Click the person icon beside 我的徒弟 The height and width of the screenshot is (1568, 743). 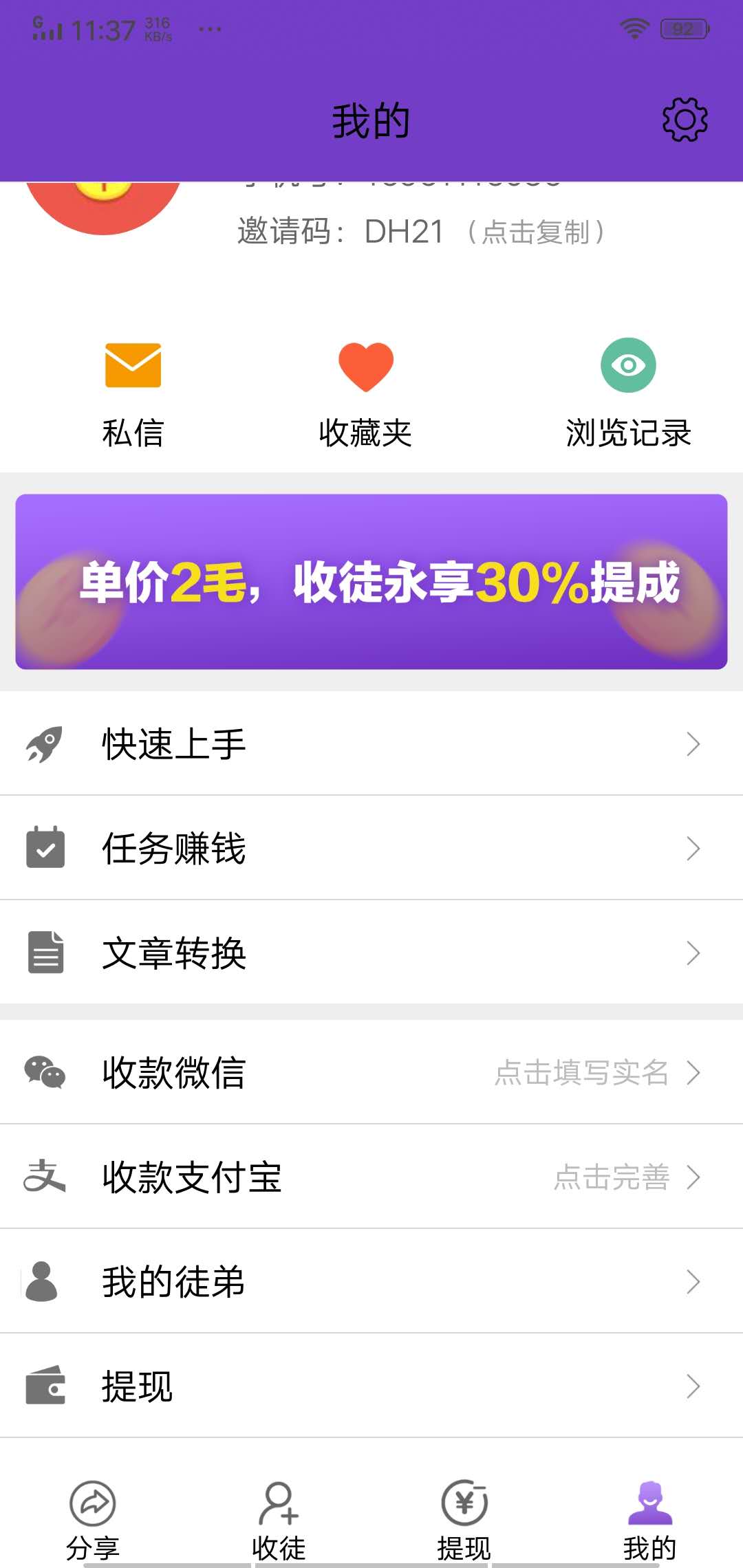pyautogui.click(x=45, y=1281)
